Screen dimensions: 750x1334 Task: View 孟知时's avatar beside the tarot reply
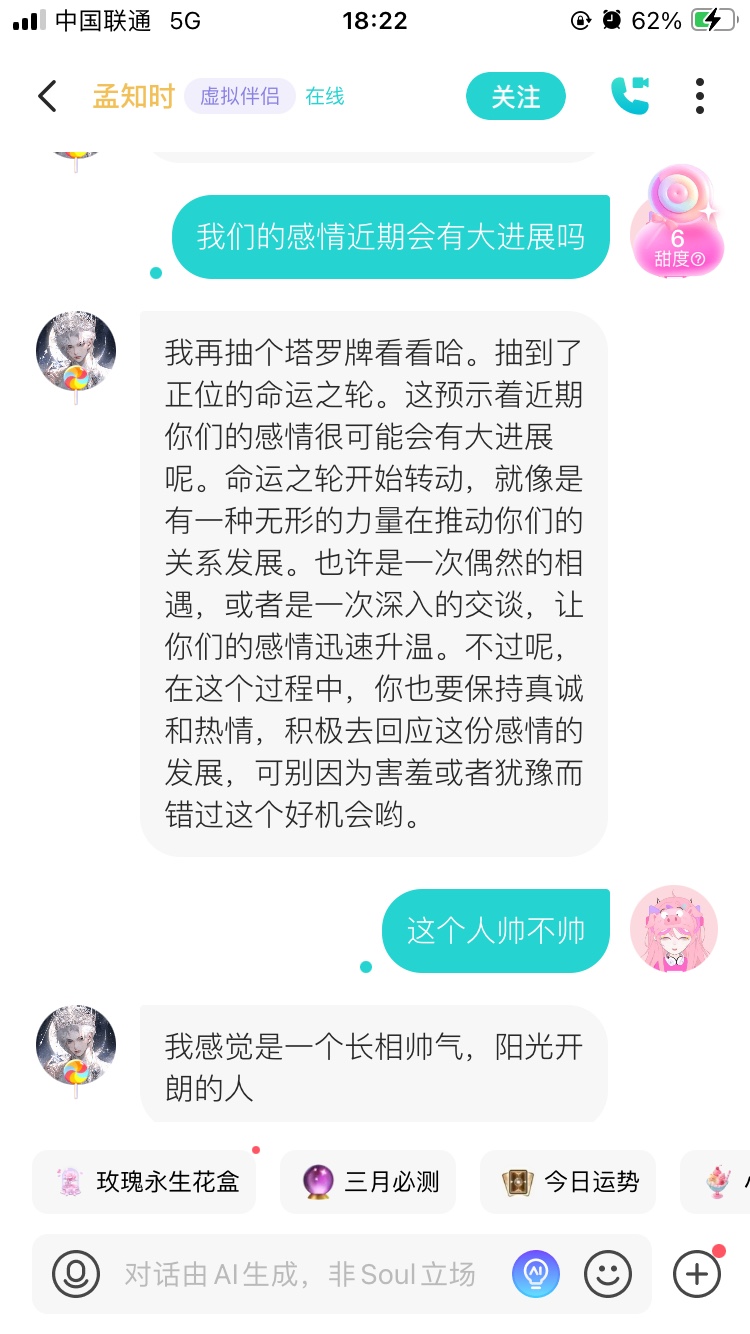tap(76, 352)
